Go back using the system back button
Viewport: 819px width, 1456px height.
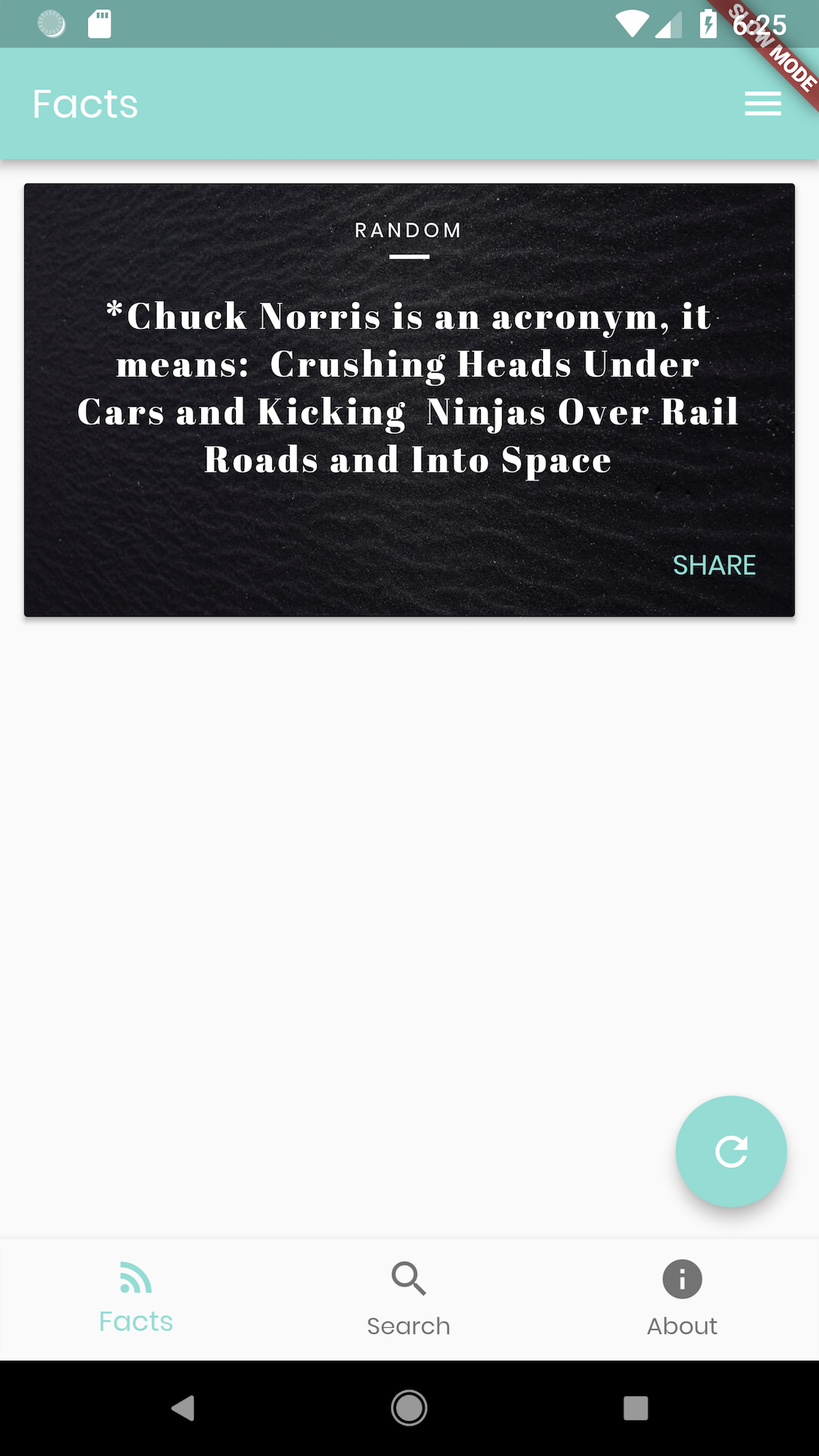[183, 1408]
